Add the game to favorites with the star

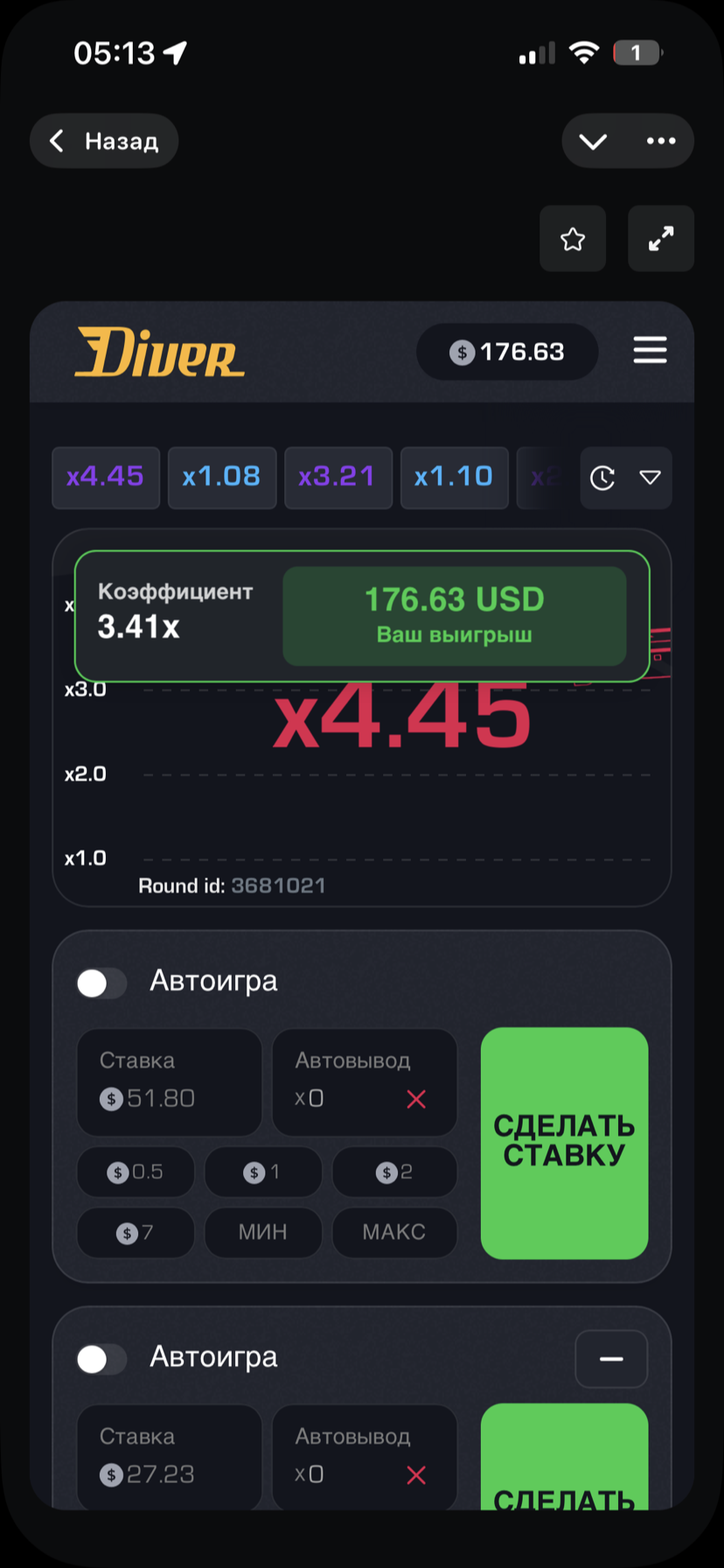[573, 239]
